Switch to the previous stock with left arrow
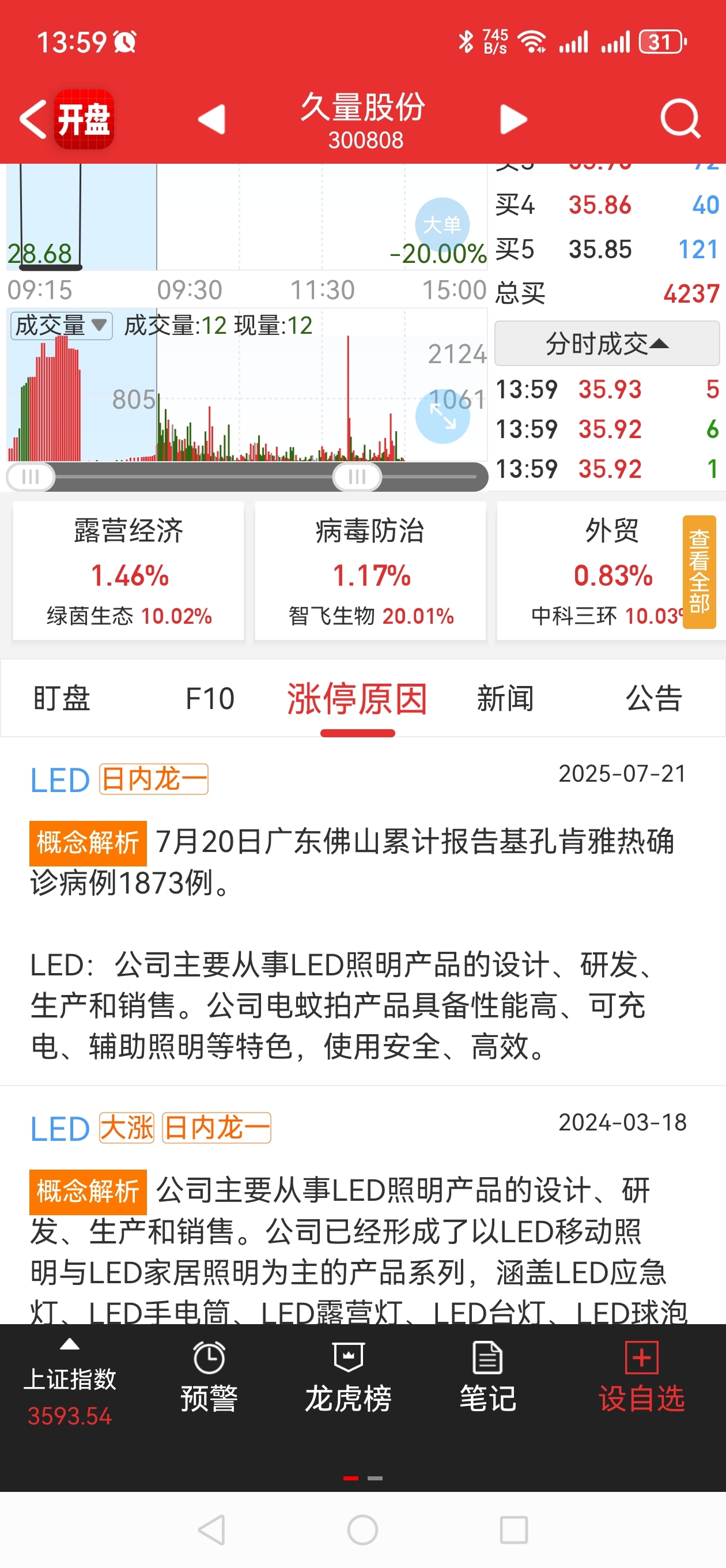Screen dimensions: 726x1568 click(x=212, y=119)
